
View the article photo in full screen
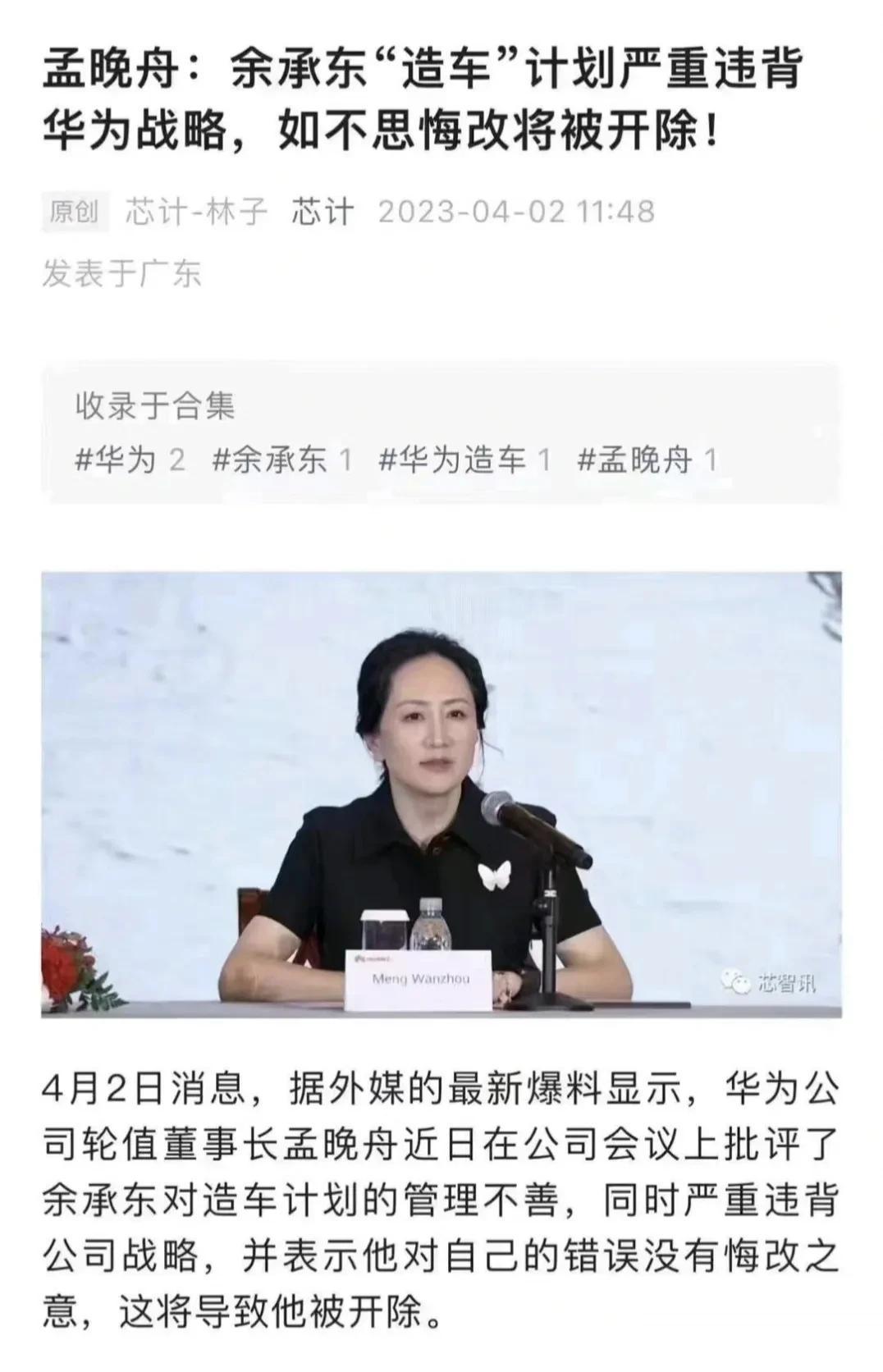(x=441, y=793)
